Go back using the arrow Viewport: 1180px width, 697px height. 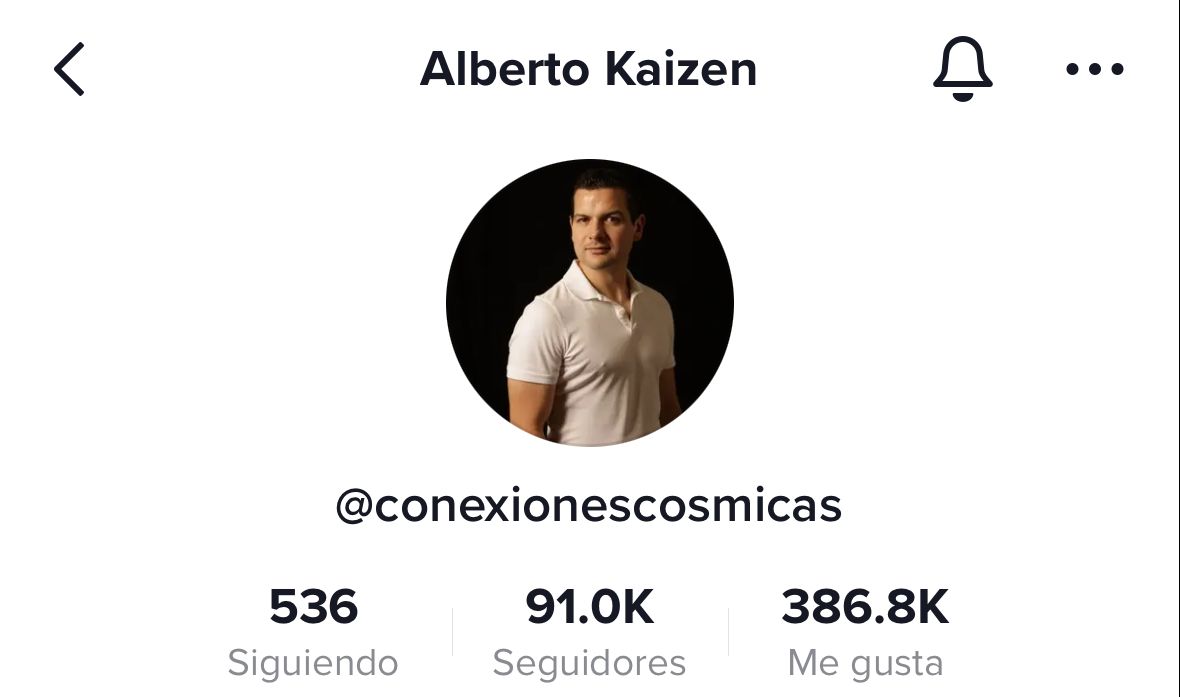69,69
